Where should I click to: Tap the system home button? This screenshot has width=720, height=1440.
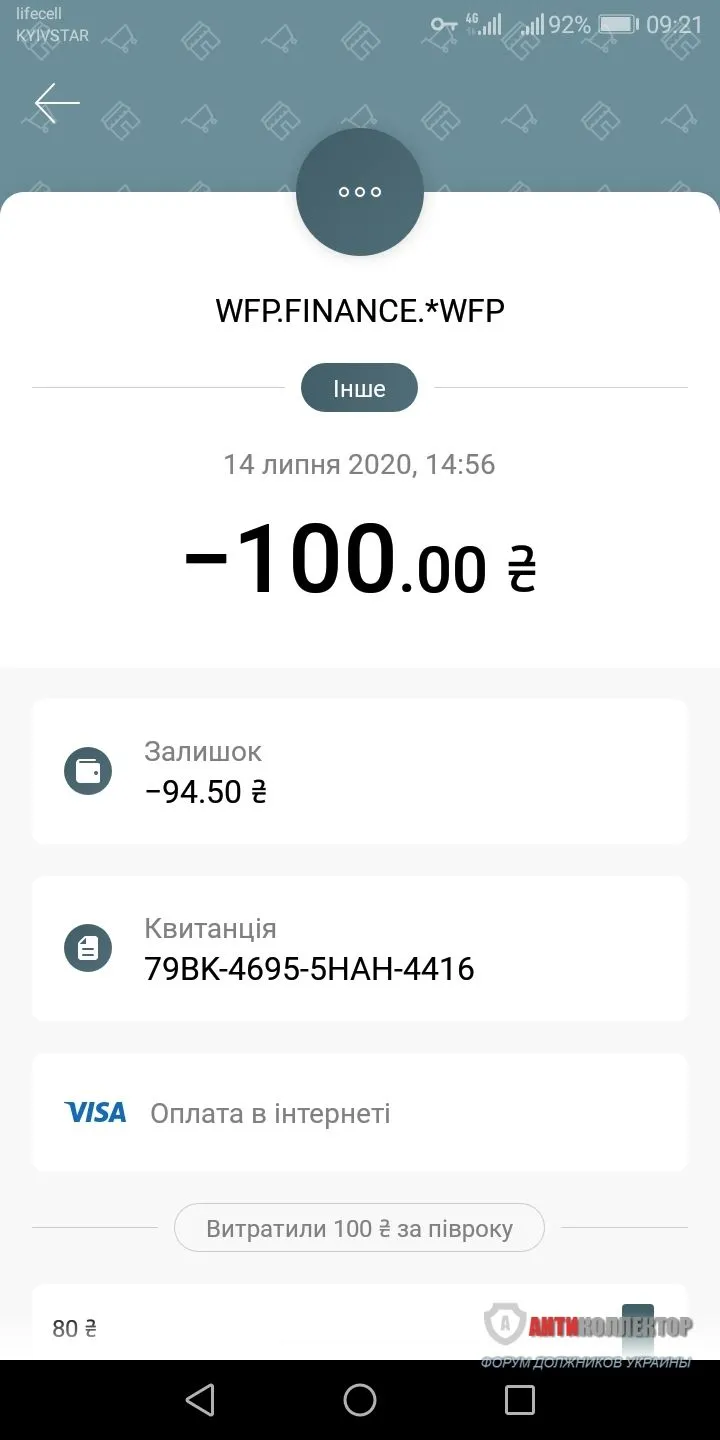click(x=360, y=1400)
